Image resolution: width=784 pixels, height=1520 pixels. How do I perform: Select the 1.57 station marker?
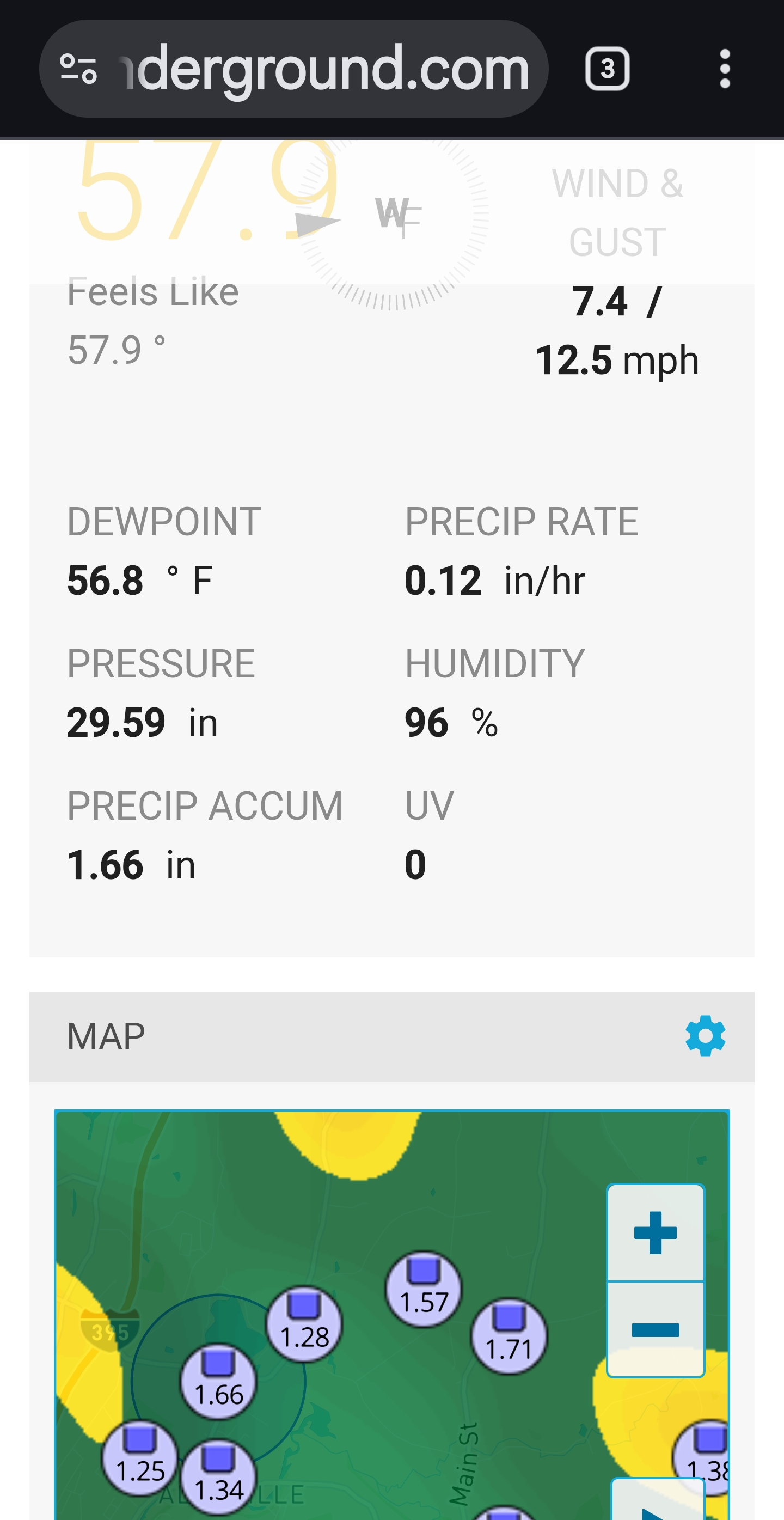424,1289
